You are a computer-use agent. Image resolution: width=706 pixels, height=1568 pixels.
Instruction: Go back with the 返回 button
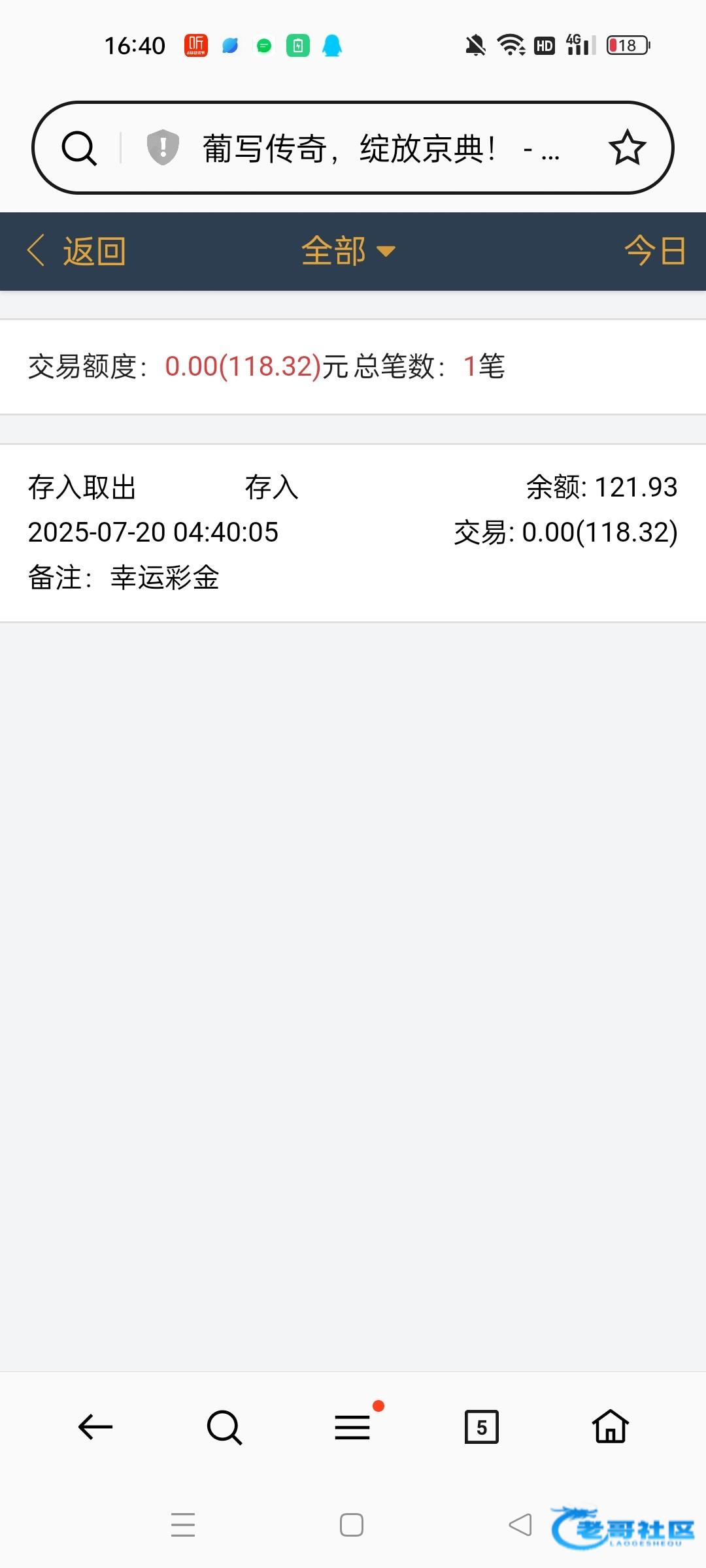tap(77, 252)
